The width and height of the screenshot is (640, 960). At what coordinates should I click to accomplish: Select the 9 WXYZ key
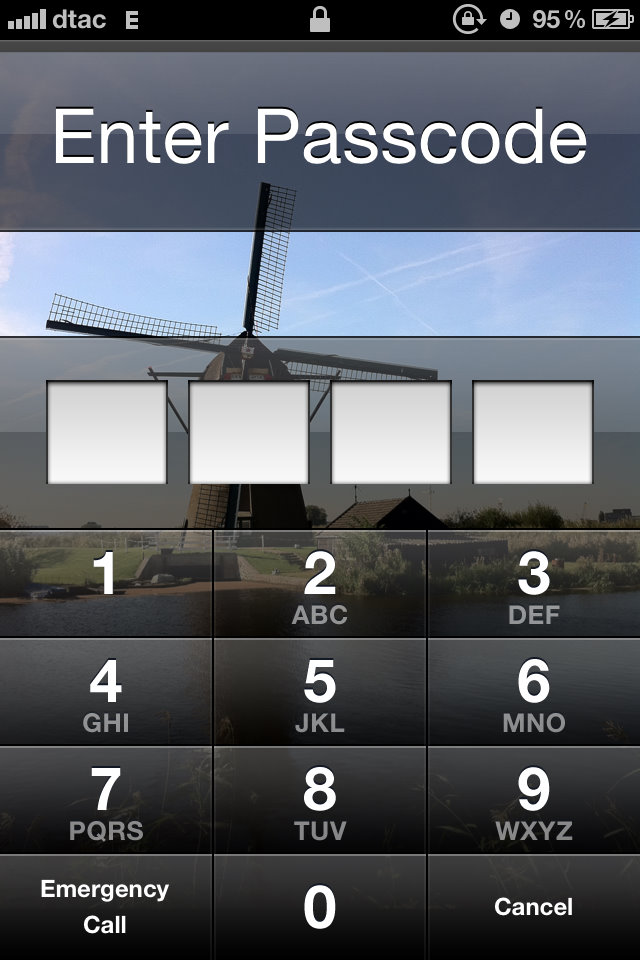click(533, 801)
